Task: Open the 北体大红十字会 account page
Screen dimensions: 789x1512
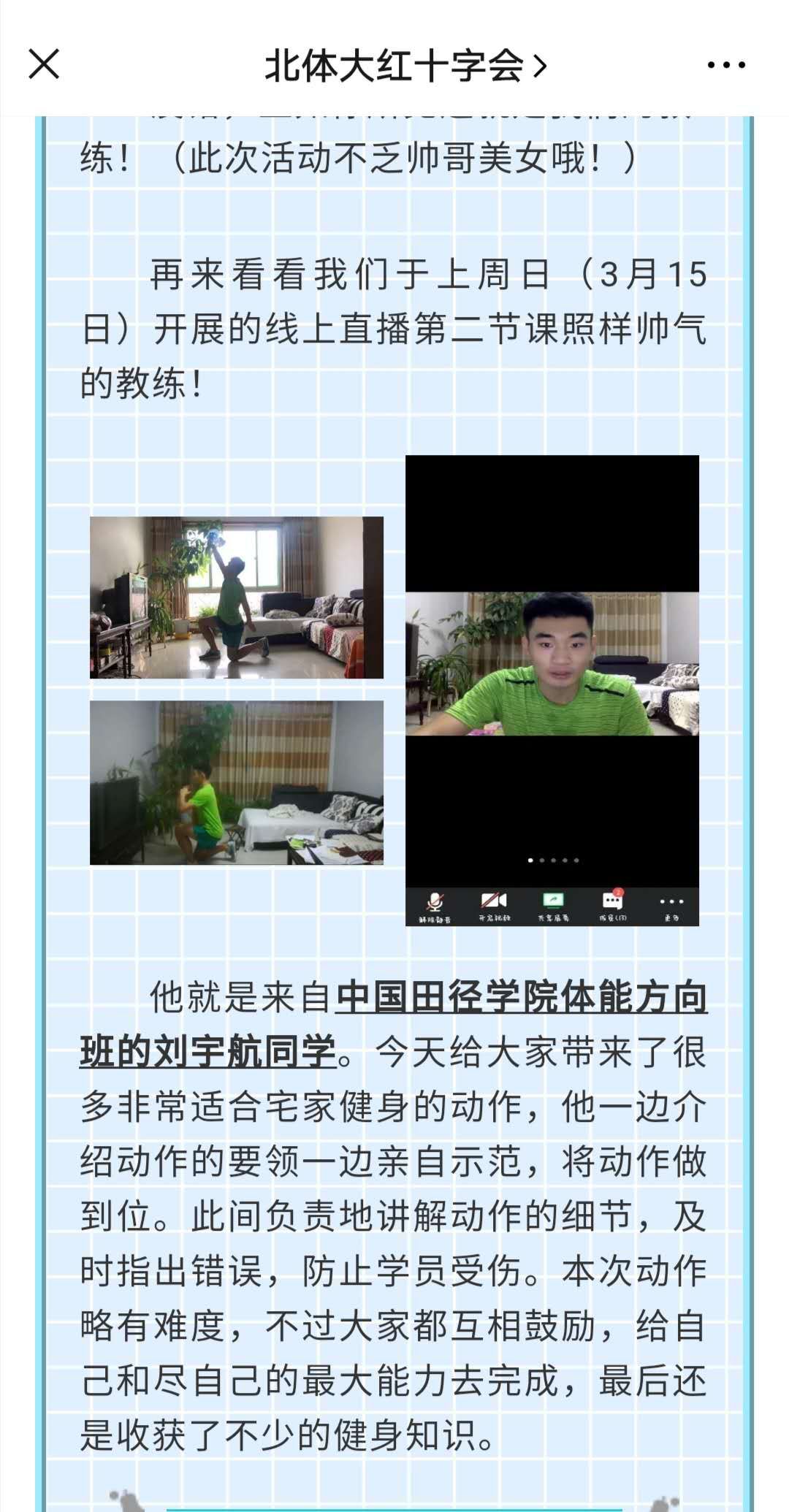Action: [x=405, y=66]
